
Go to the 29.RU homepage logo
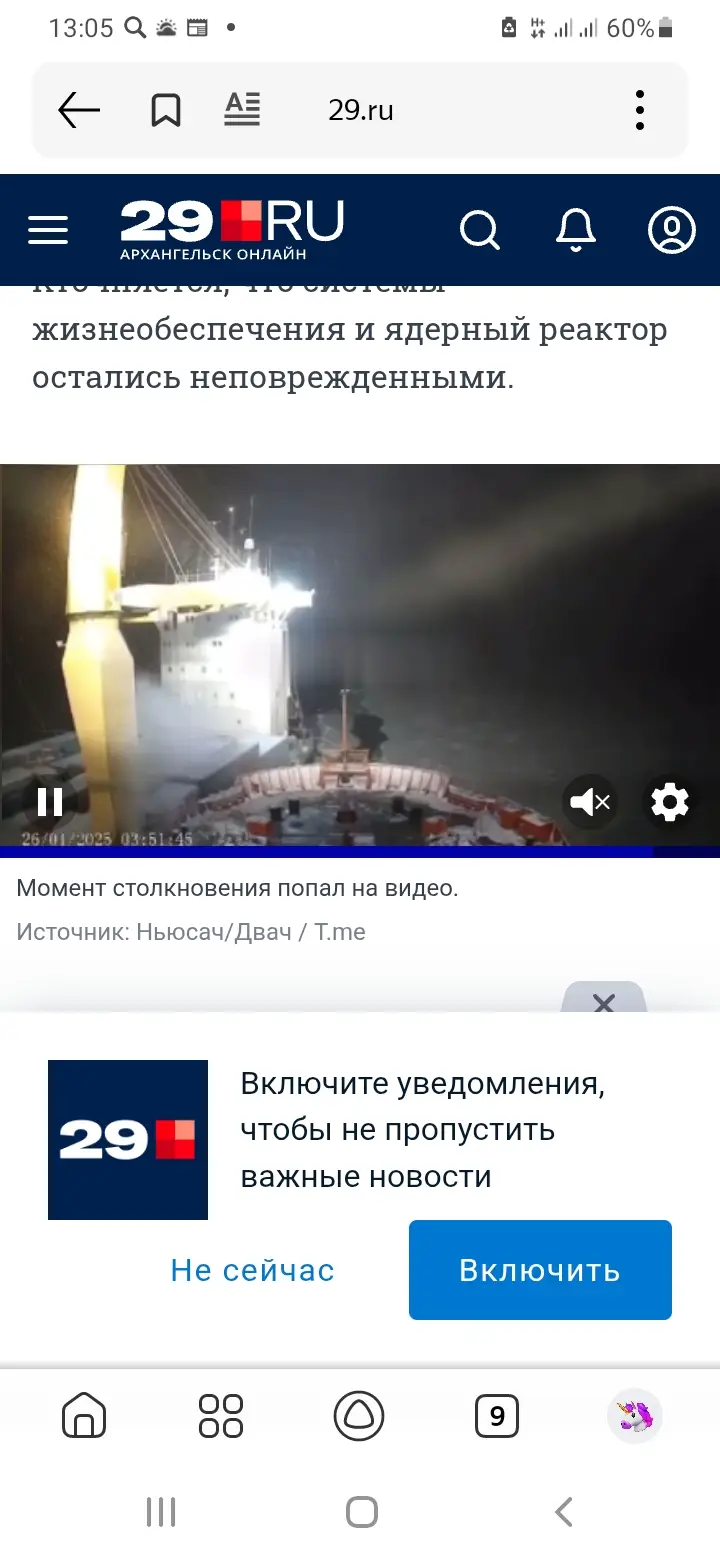pyautogui.click(x=232, y=229)
